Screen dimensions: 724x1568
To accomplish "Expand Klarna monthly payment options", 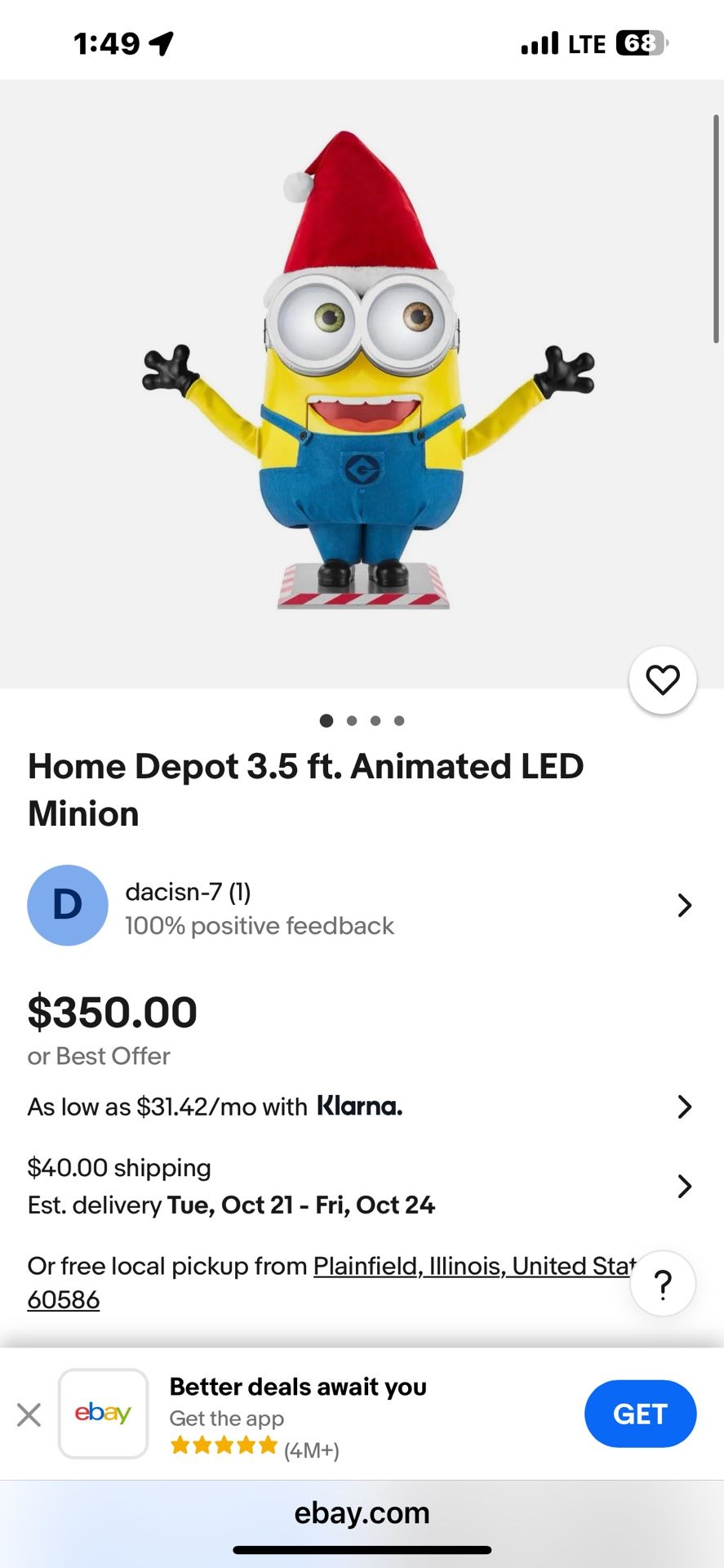I will tap(683, 1107).
